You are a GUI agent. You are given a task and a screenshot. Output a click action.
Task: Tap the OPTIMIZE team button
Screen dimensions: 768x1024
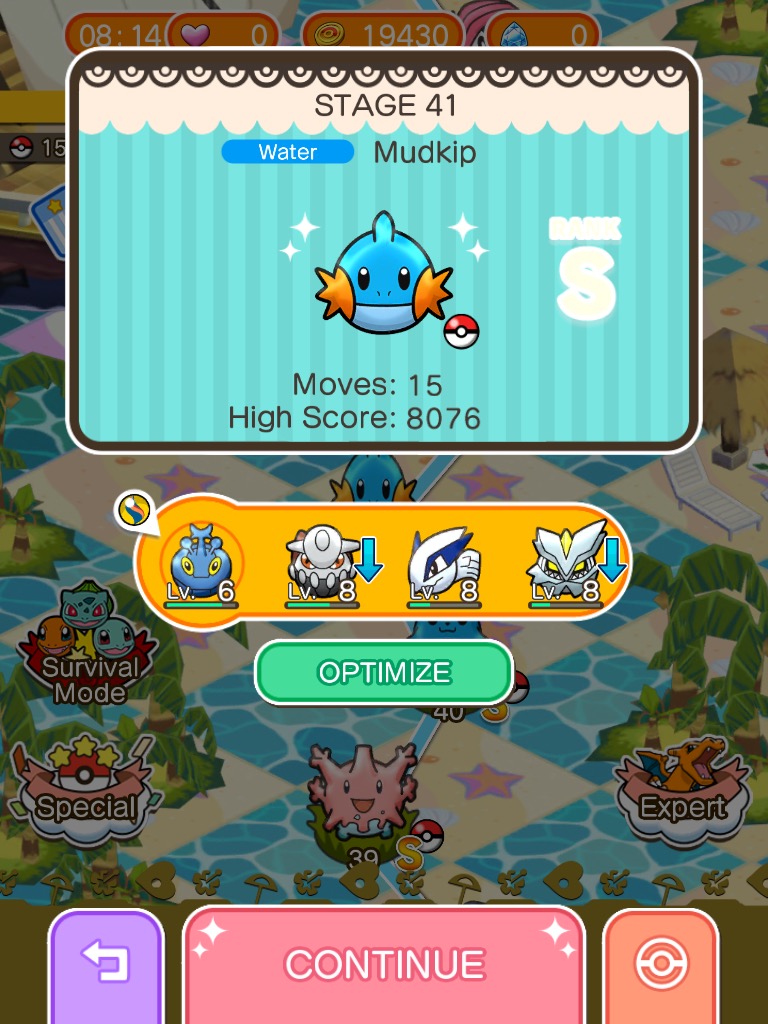coord(384,672)
